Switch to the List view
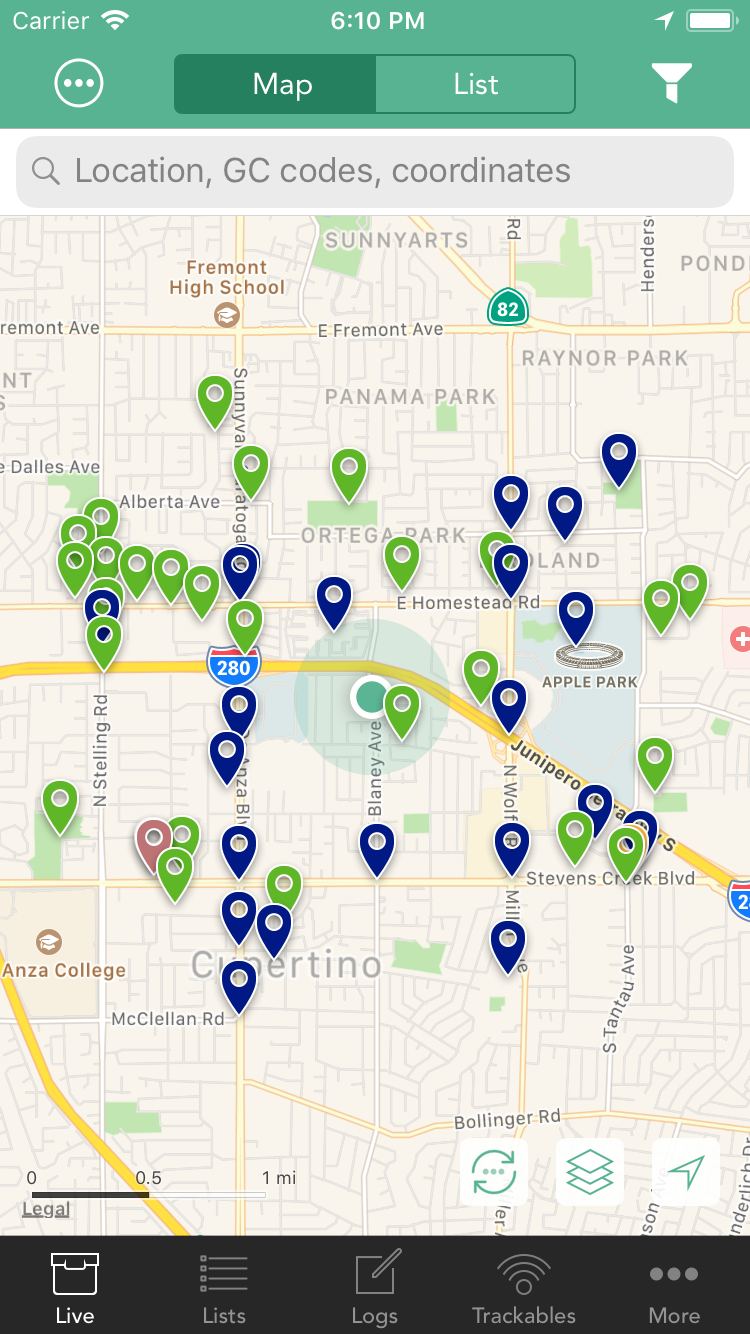The image size is (750, 1334). tap(475, 84)
